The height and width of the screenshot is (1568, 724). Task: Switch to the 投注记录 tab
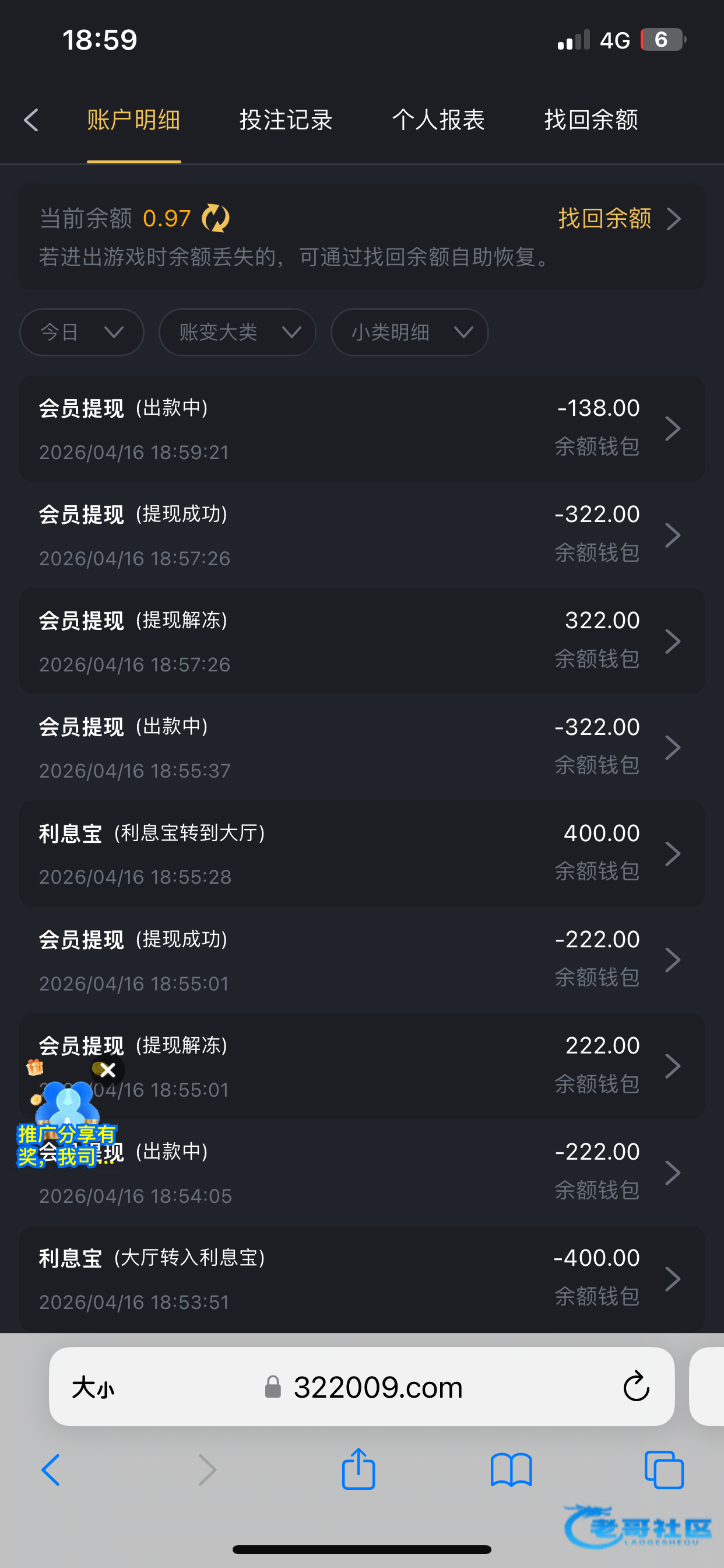[x=285, y=120]
